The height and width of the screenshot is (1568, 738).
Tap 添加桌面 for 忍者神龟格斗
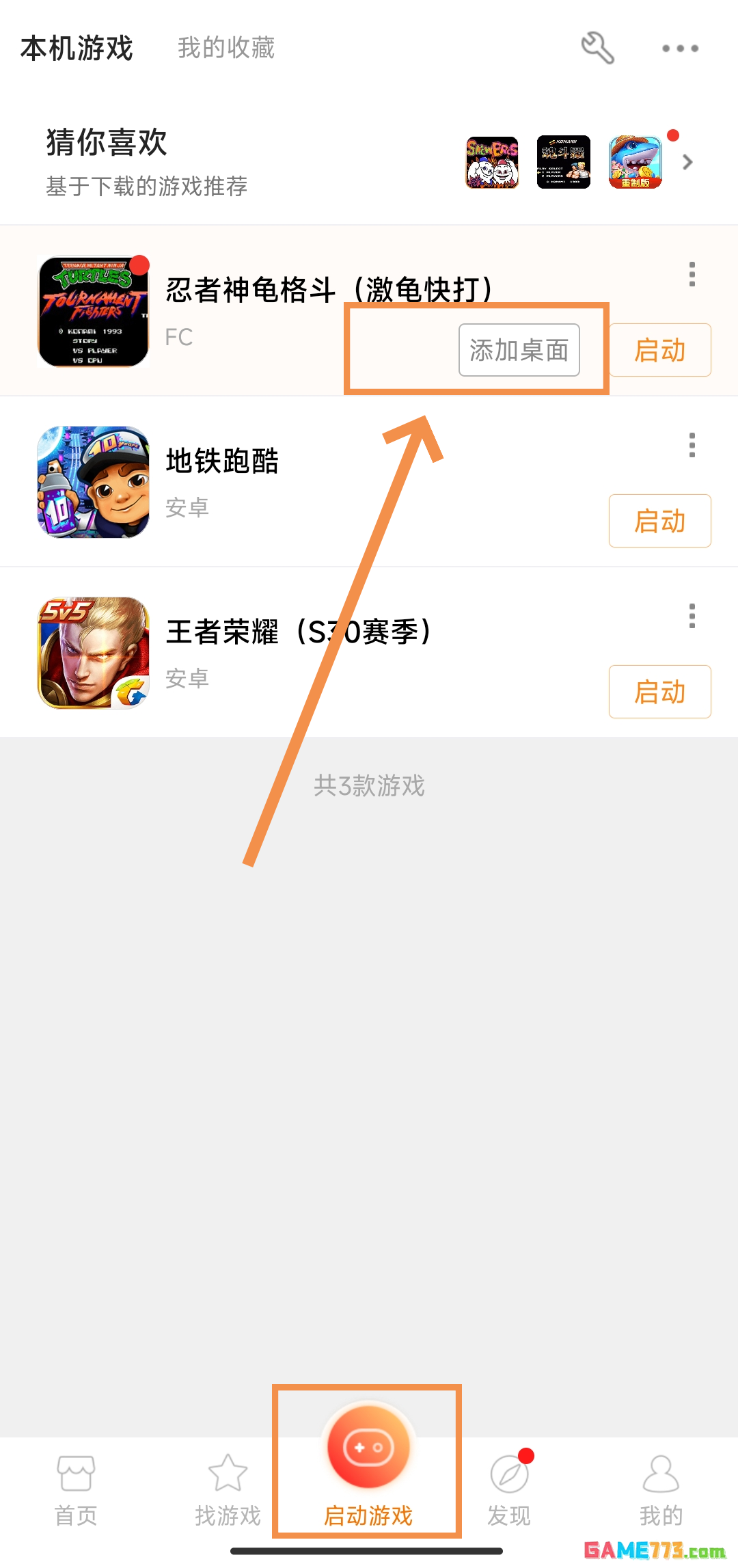click(519, 350)
